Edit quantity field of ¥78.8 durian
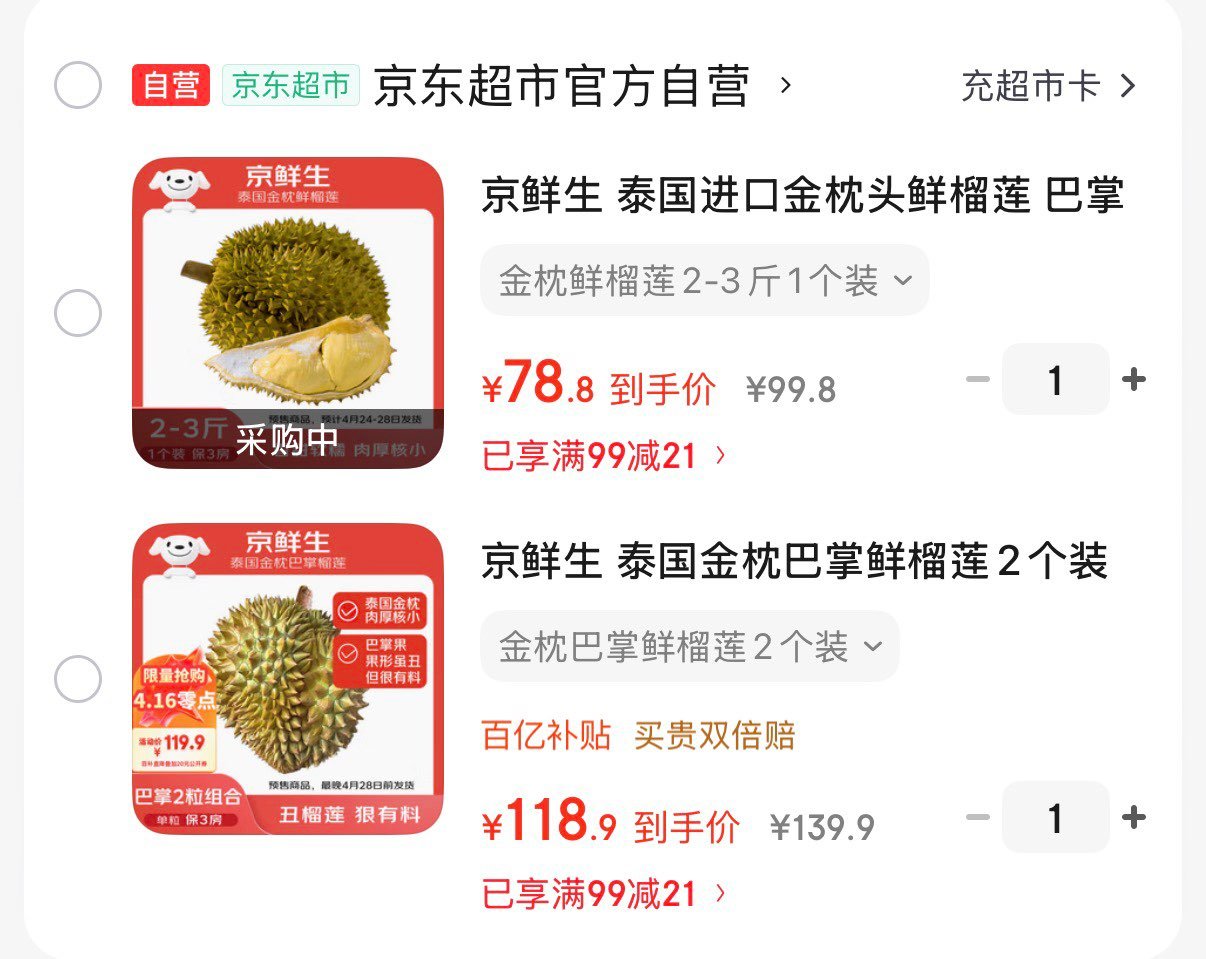 pyautogui.click(x=1055, y=380)
